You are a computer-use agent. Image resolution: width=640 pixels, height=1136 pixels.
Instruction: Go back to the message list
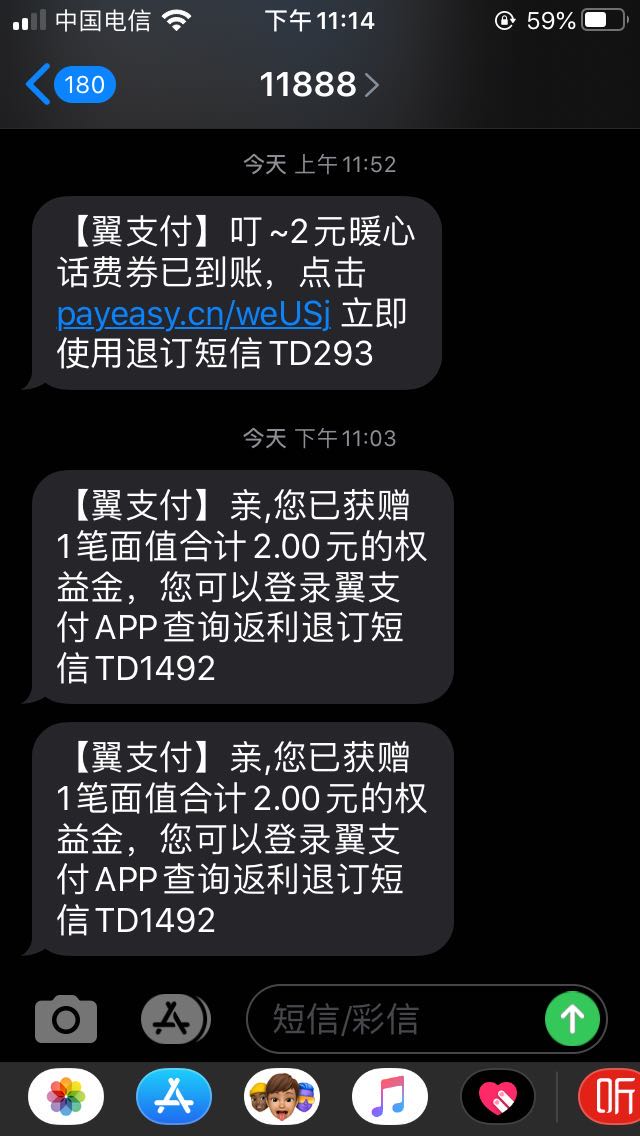pos(70,85)
